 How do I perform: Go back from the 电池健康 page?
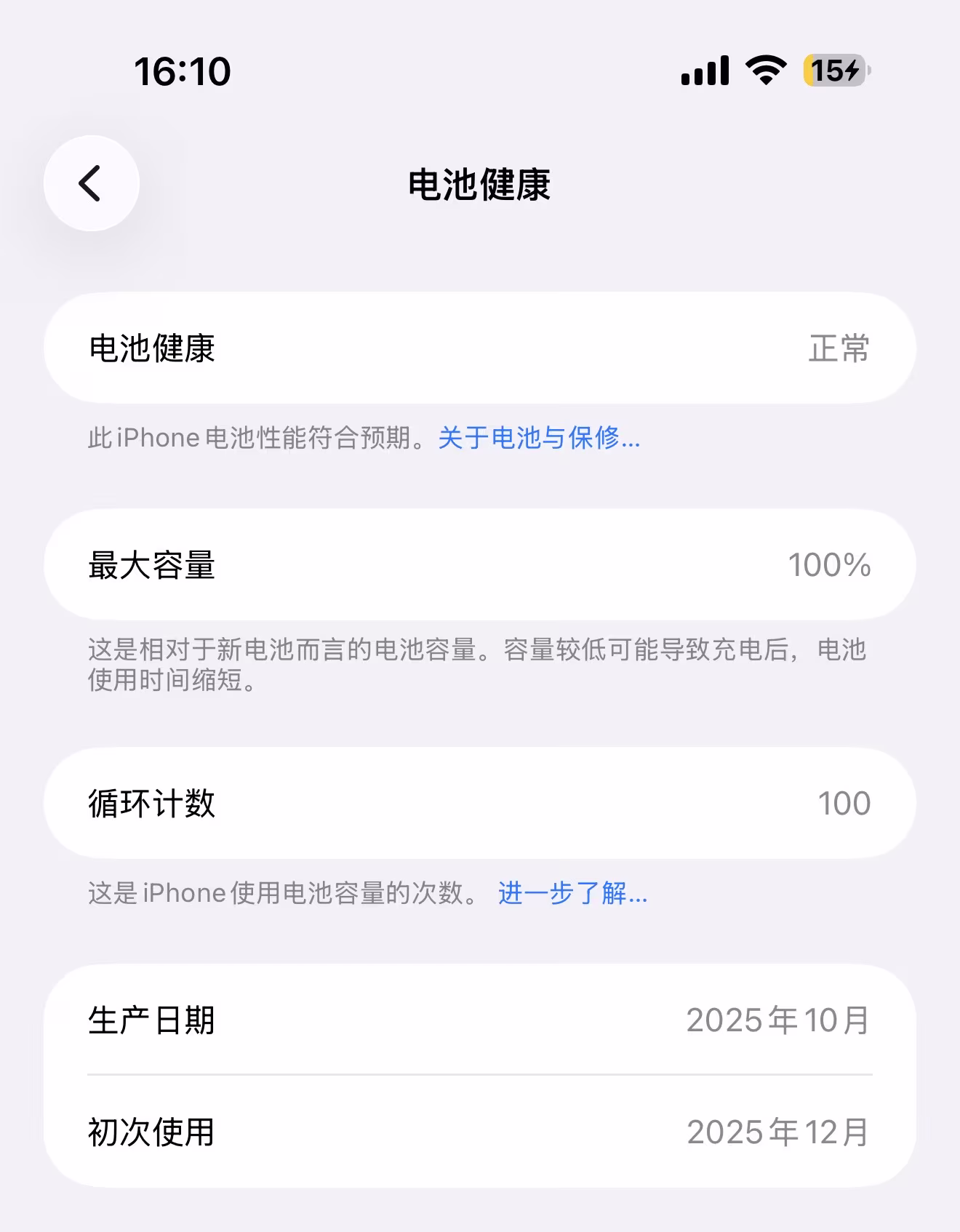pyautogui.click(x=92, y=183)
